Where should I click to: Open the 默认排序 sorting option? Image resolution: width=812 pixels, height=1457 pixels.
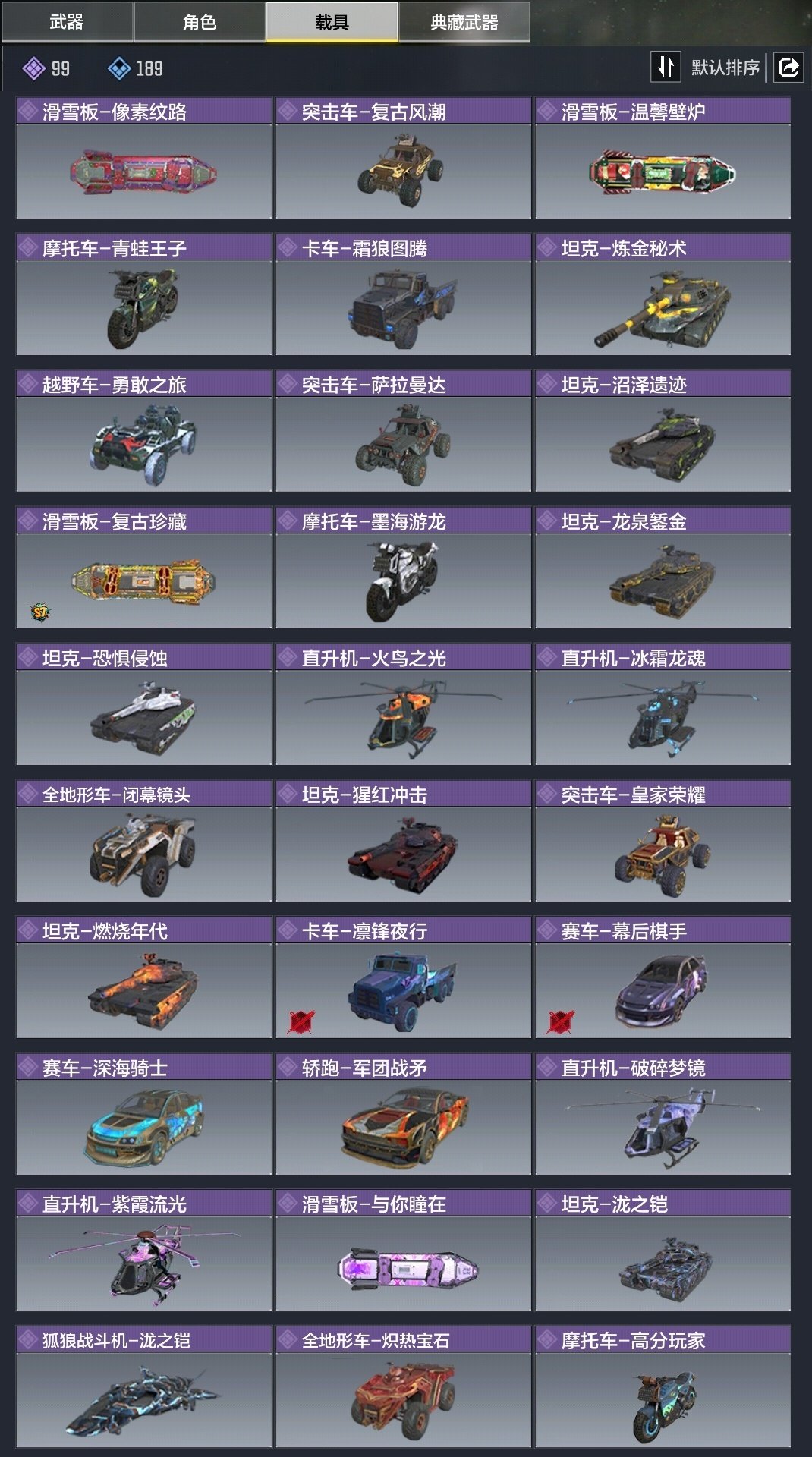click(x=725, y=68)
